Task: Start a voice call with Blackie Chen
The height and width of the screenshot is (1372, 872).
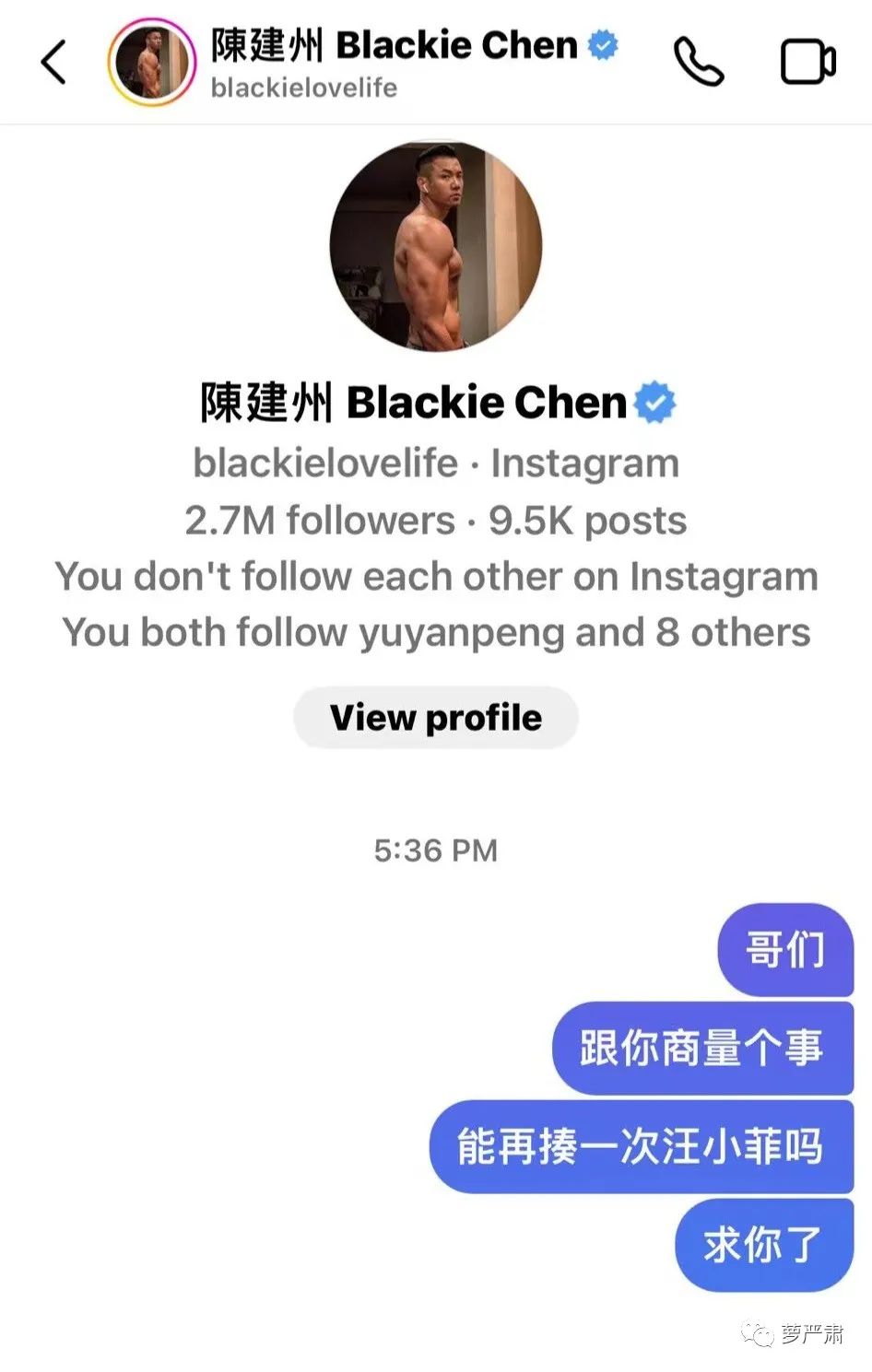Action: coord(699,63)
